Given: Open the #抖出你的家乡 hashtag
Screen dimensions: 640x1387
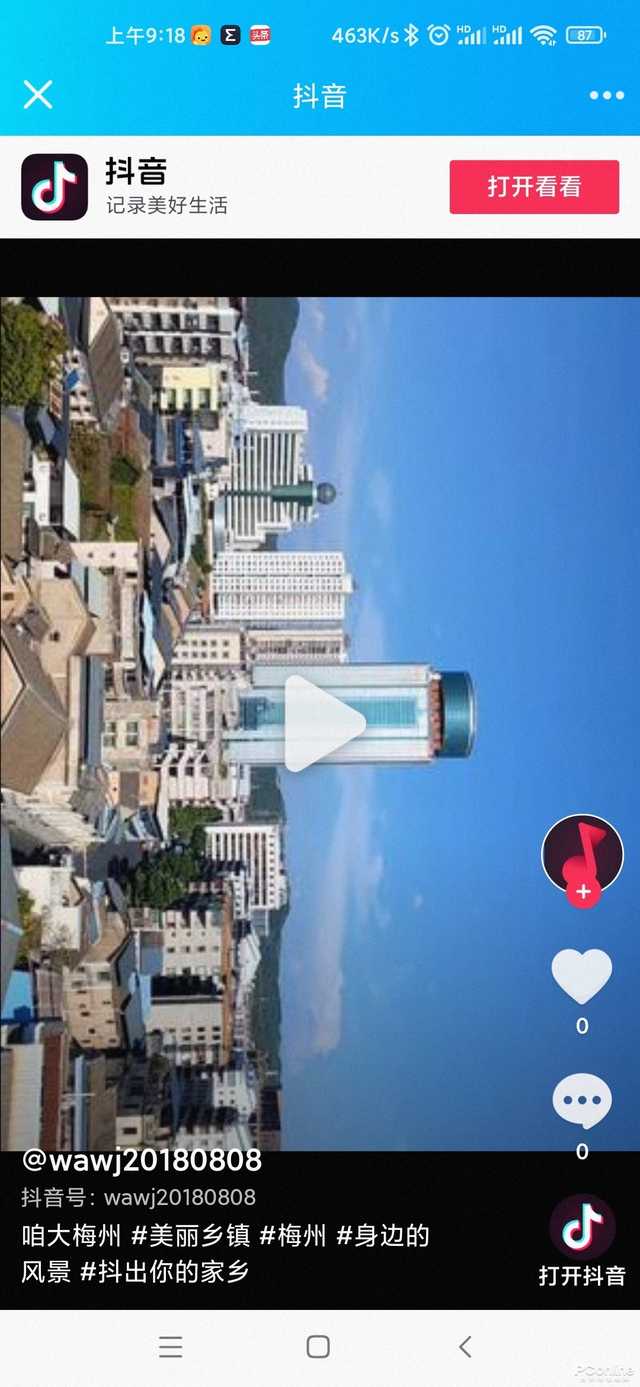Looking at the screenshot, I should pyautogui.click(x=165, y=1272).
